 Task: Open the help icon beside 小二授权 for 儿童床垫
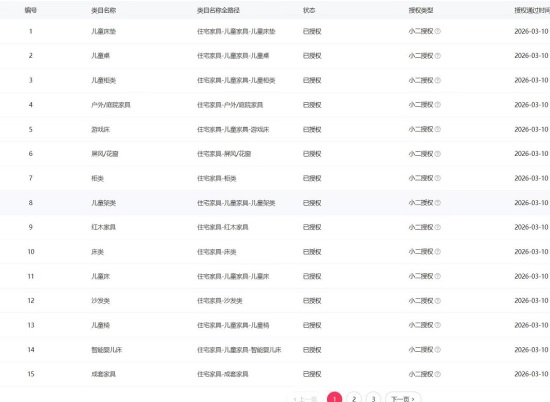pyautogui.click(x=437, y=31)
